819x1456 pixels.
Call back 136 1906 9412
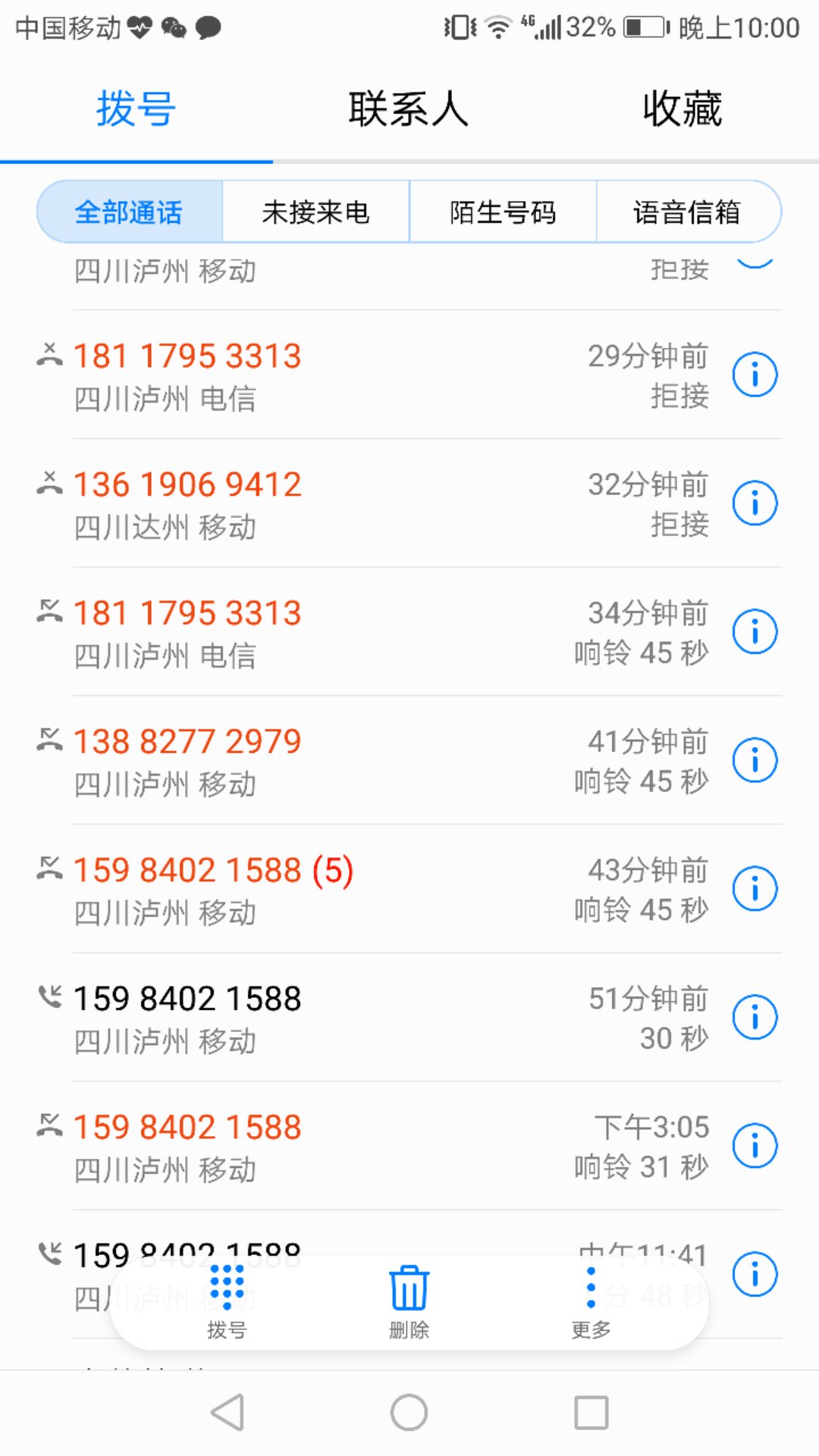(303, 504)
